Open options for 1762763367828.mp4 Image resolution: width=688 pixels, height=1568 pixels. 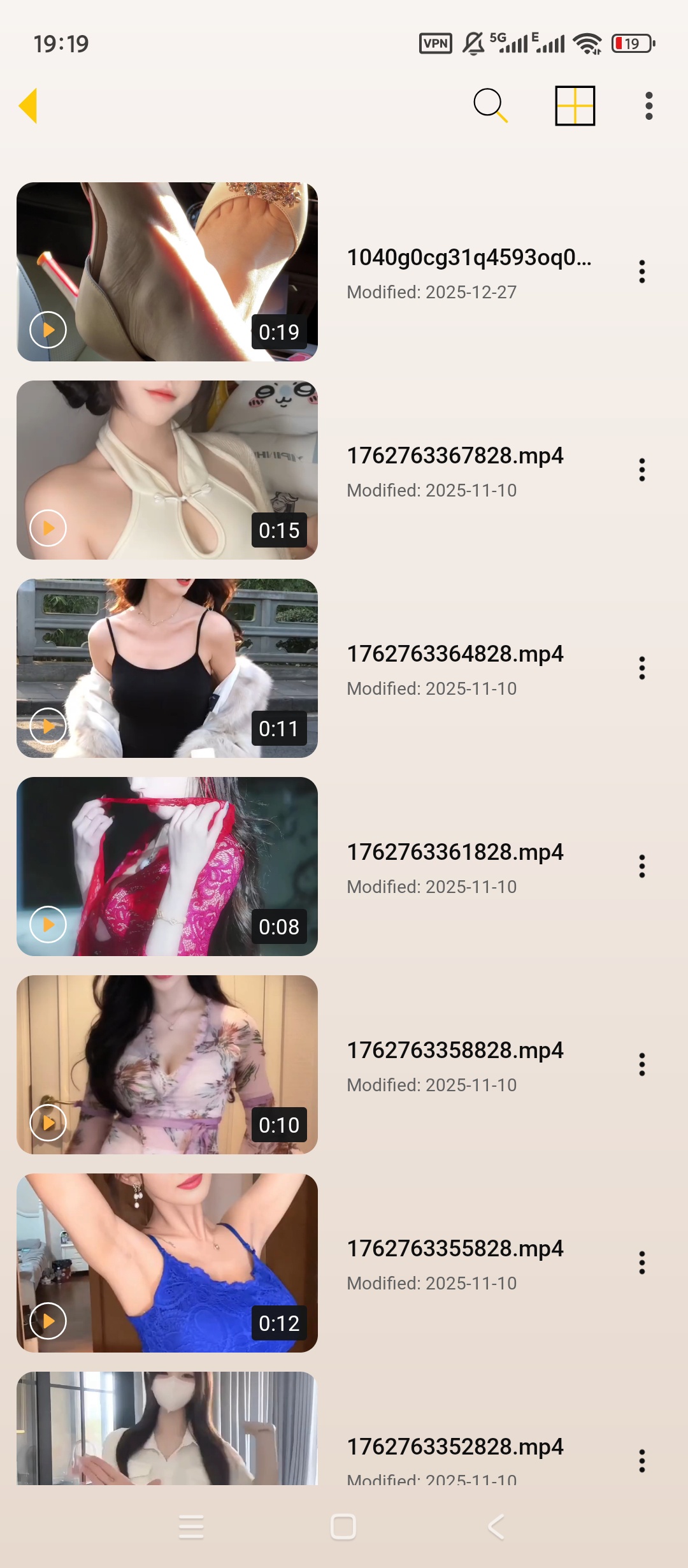[x=642, y=470]
